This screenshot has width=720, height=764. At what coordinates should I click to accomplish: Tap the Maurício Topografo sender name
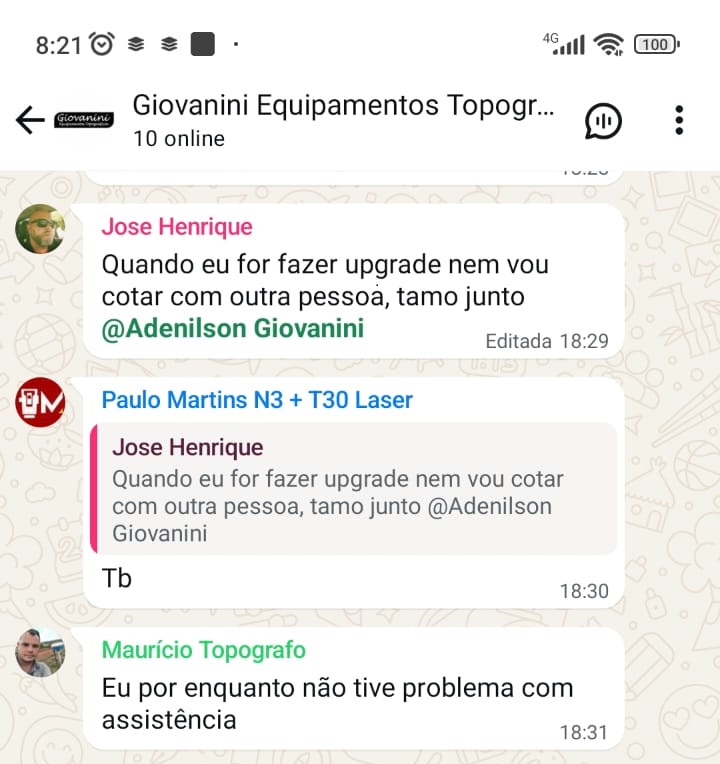click(204, 650)
